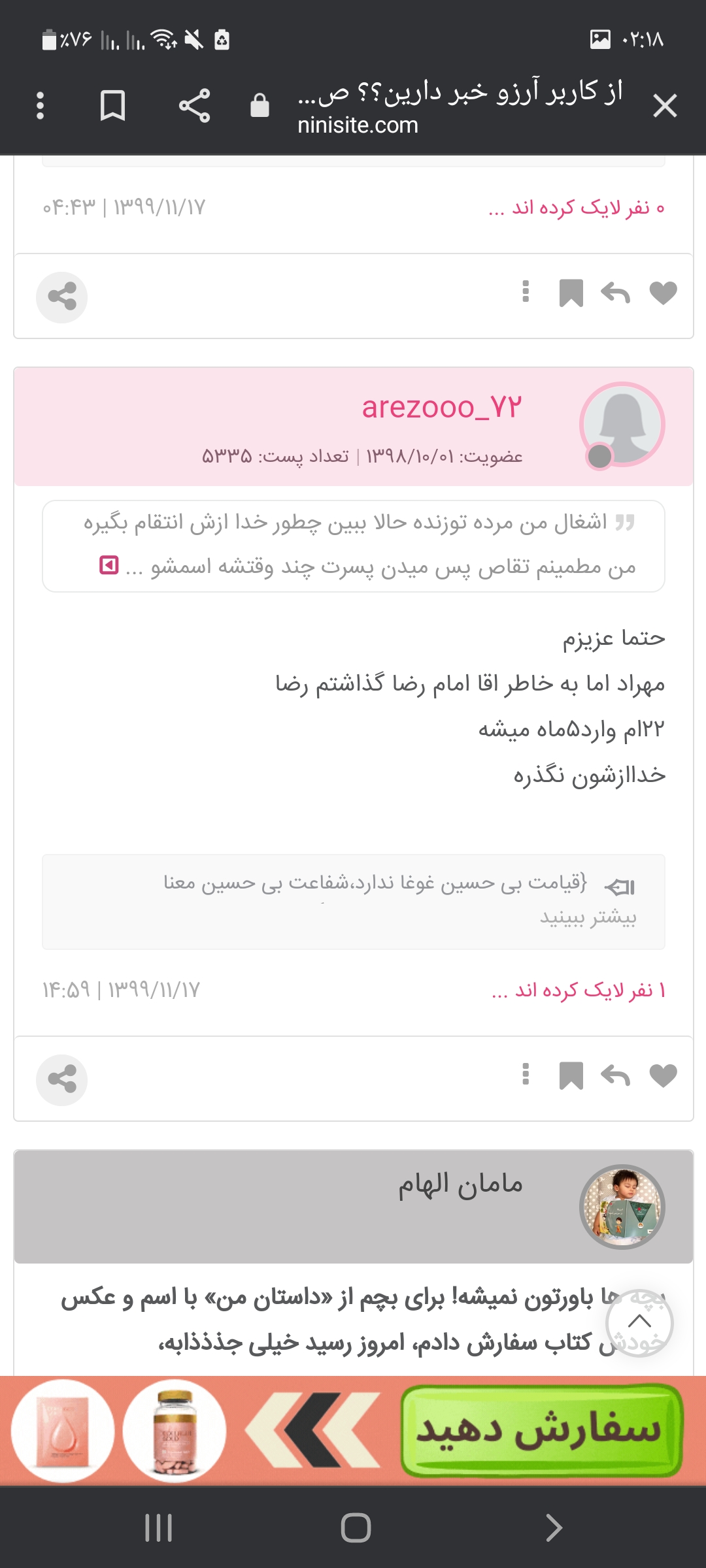This screenshot has height=1568, width=706.
Task: Reply to arezooo_72's post
Action: point(615,1075)
